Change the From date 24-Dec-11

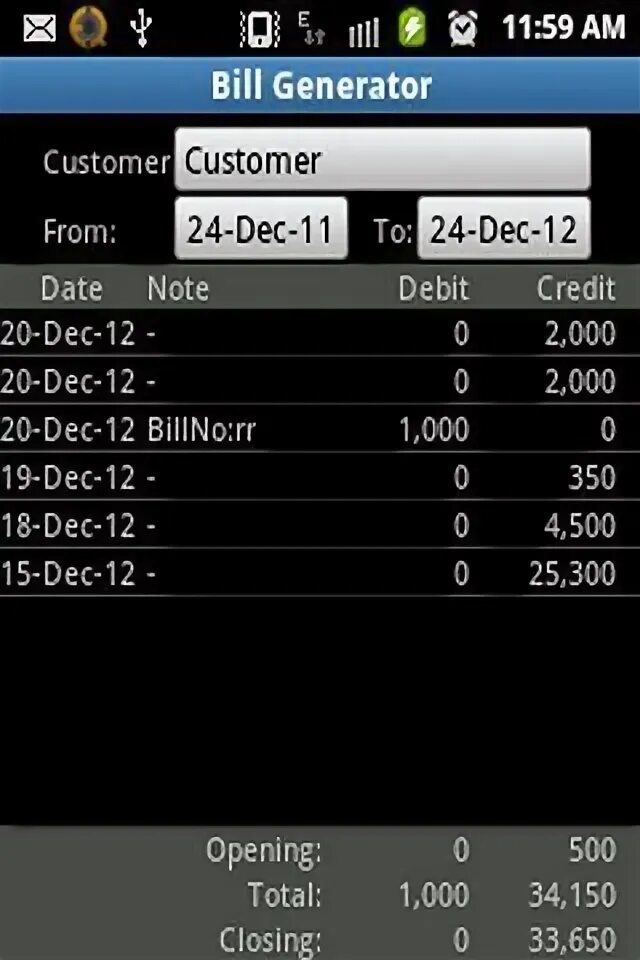click(x=260, y=230)
